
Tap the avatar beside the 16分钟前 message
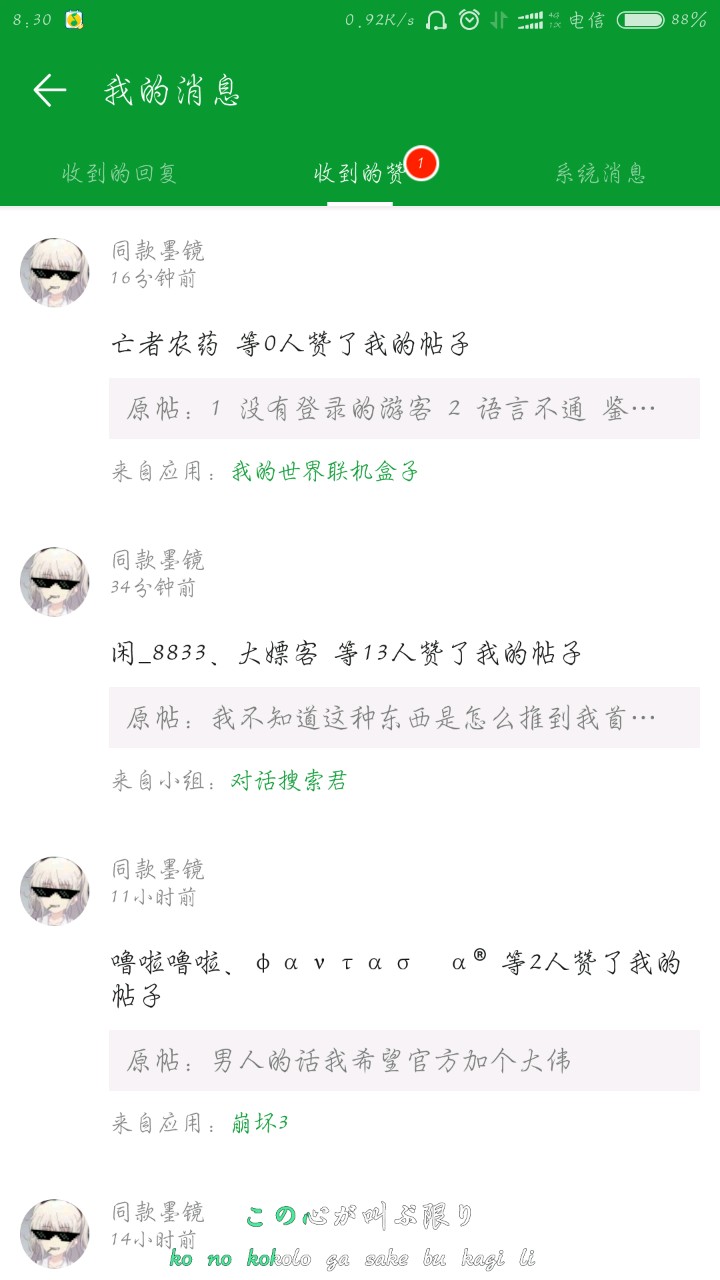pyautogui.click(x=54, y=272)
